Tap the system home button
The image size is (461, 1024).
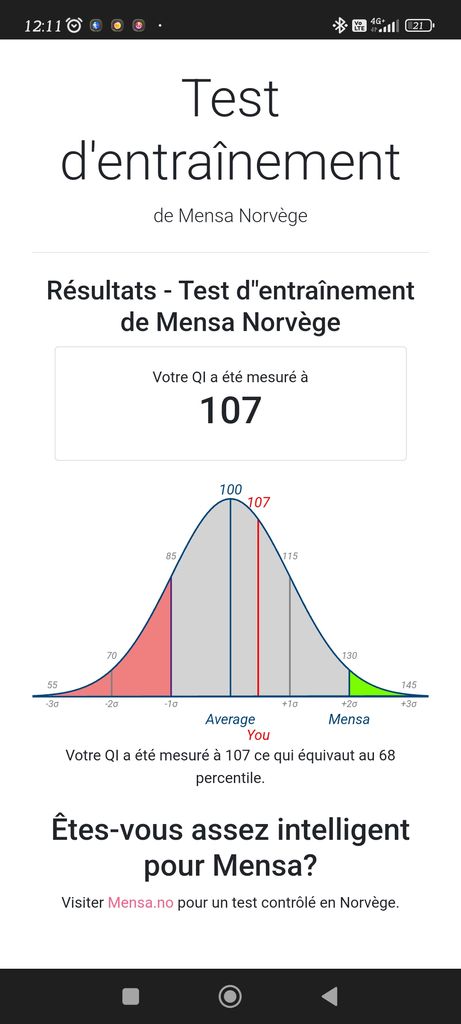(230, 997)
